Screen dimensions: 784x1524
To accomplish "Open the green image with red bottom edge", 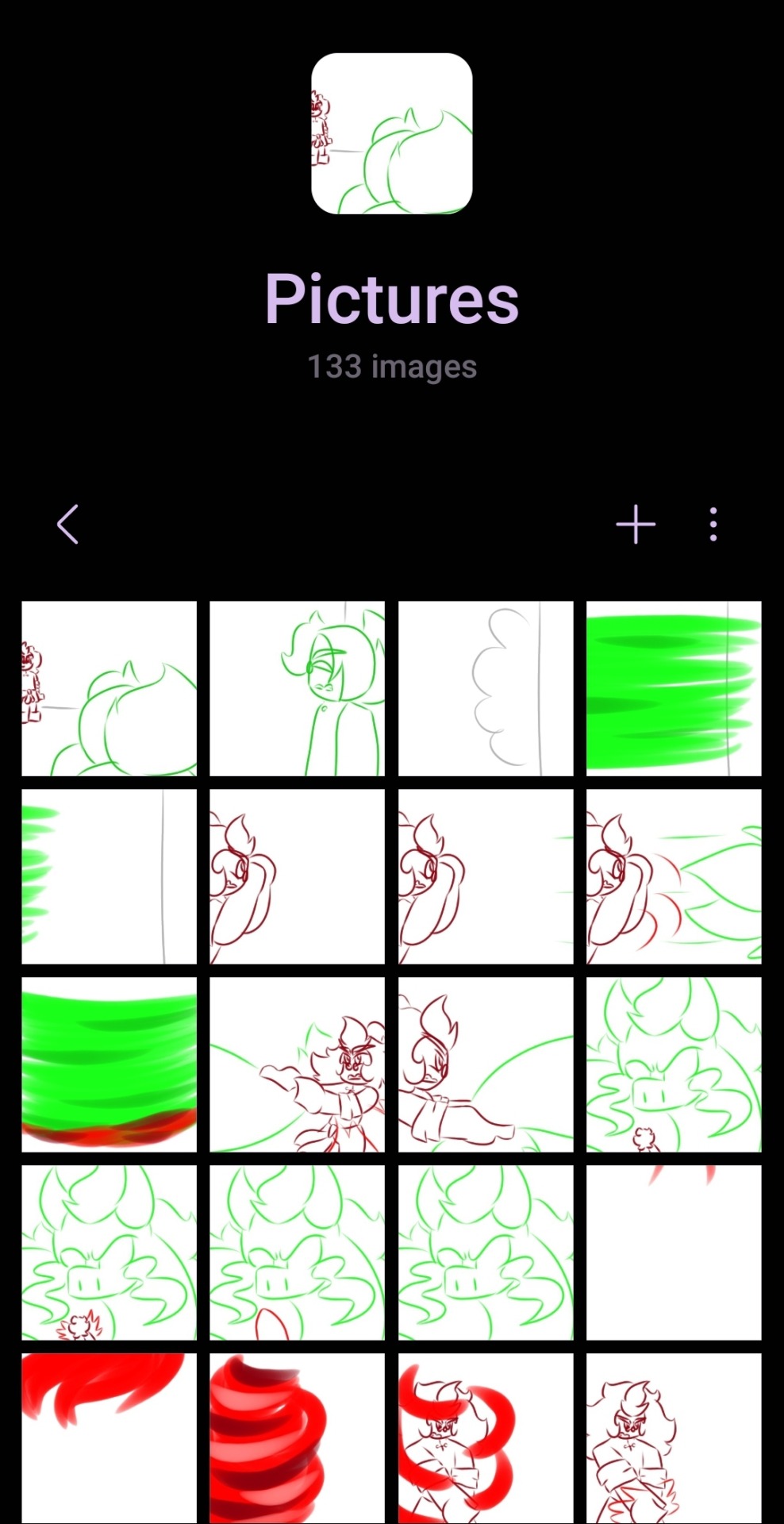I will pos(109,1064).
